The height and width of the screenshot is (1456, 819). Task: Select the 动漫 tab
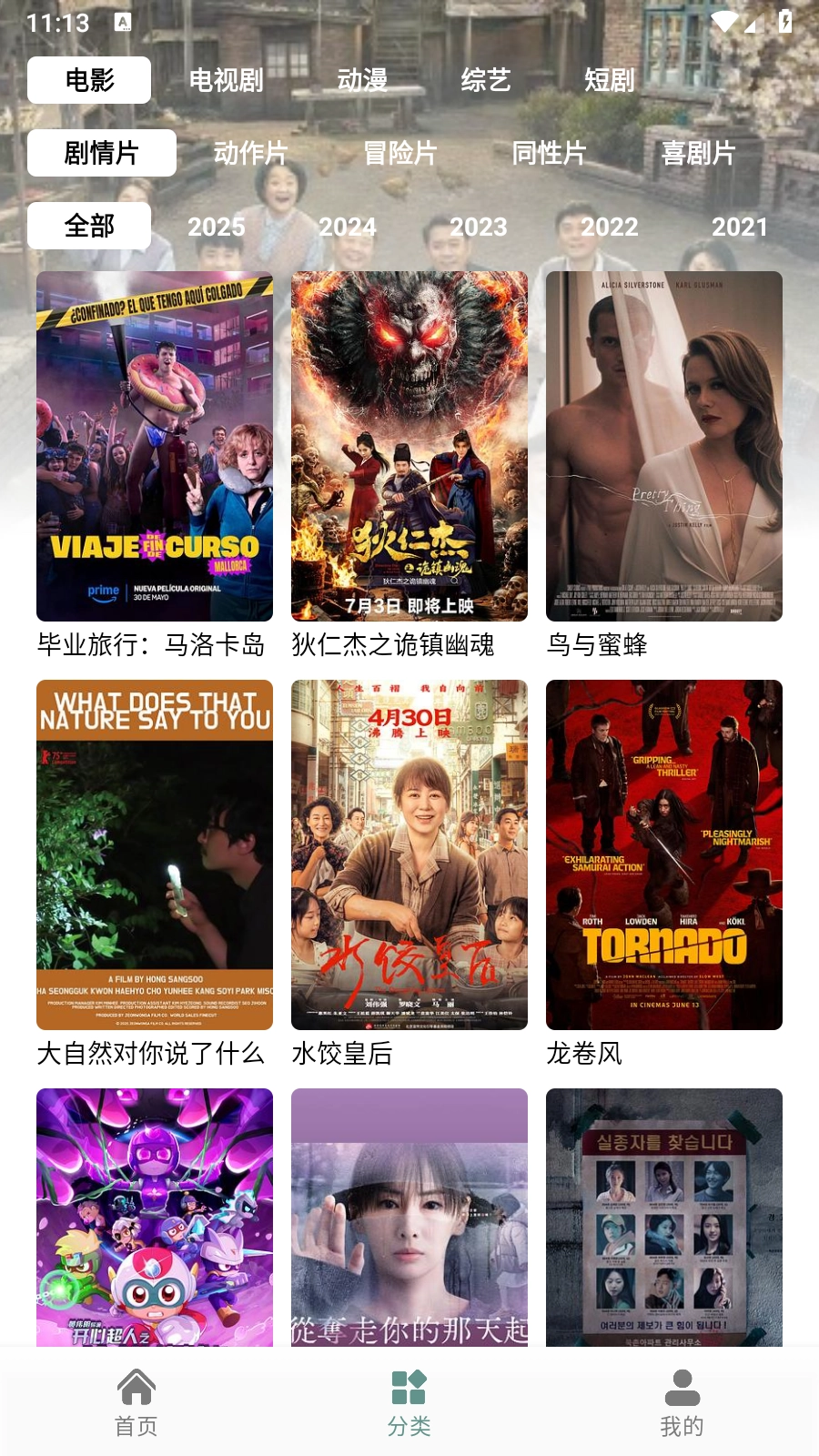[x=362, y=80]
